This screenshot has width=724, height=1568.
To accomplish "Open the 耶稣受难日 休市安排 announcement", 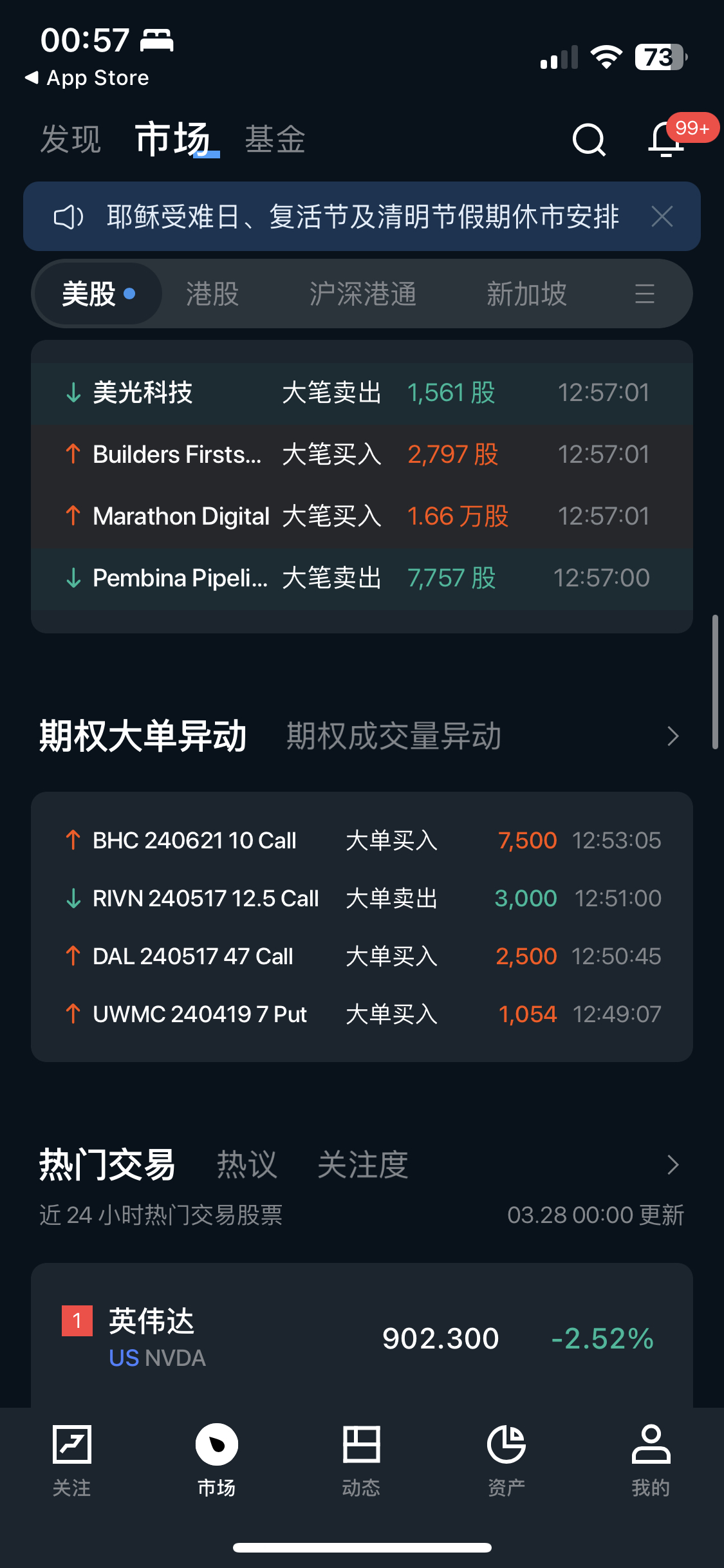I will coord(362,216).
